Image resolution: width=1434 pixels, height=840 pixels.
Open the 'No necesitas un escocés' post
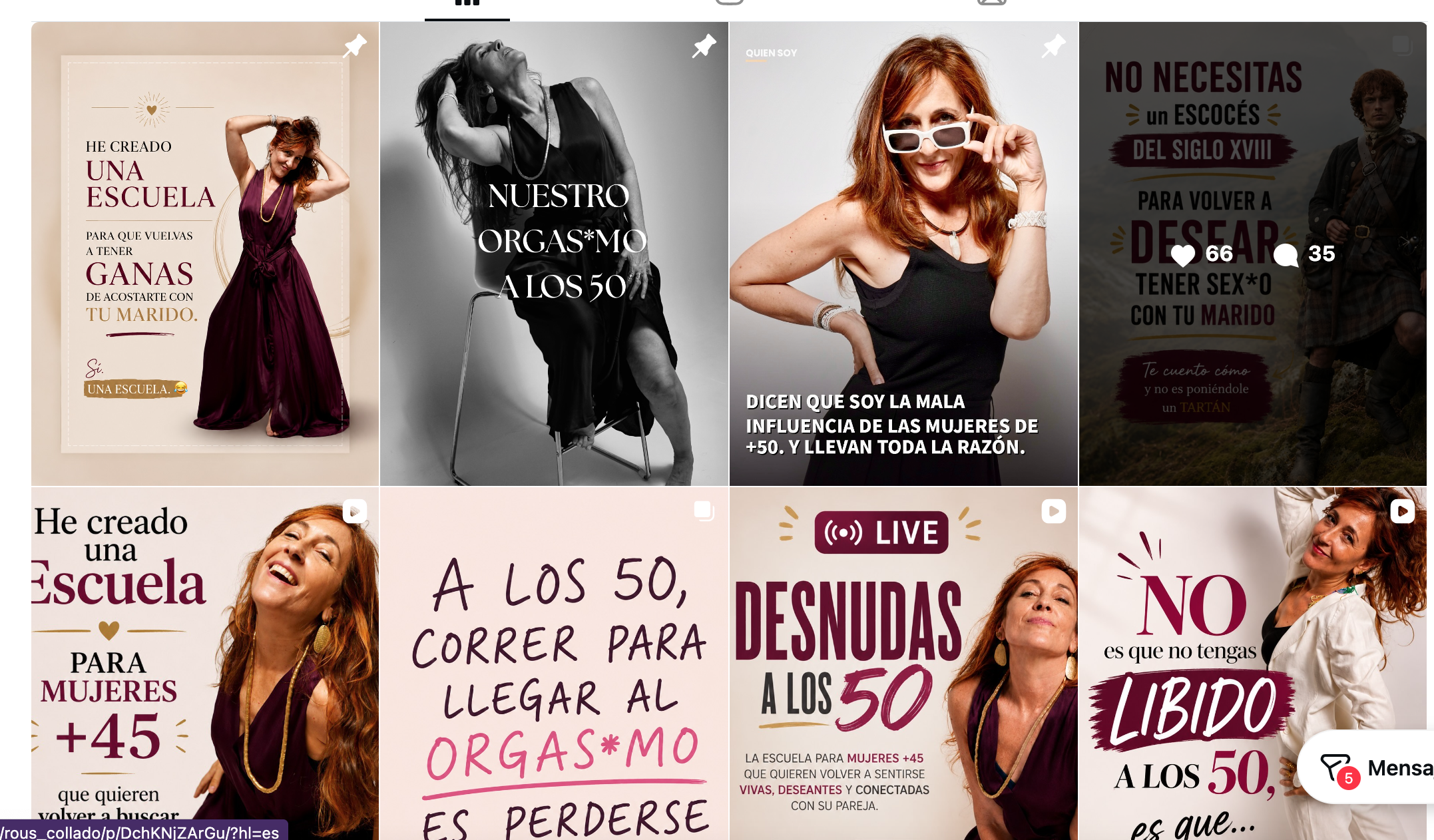(1252, 254)
